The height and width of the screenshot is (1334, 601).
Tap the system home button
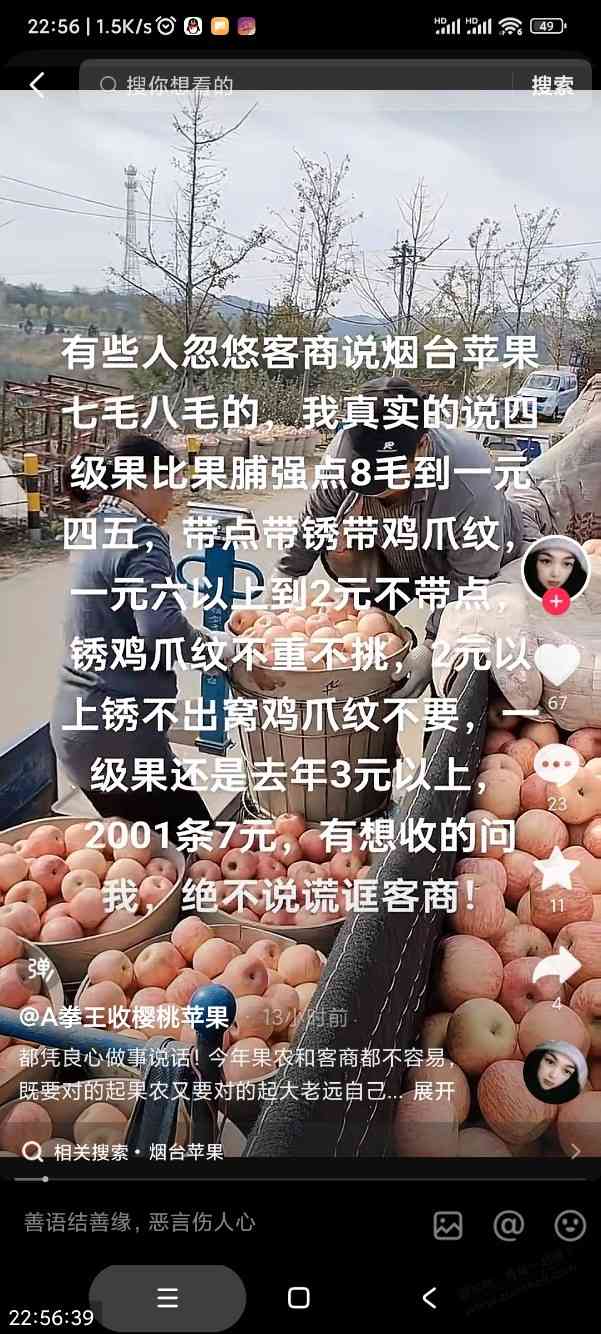298,1298
